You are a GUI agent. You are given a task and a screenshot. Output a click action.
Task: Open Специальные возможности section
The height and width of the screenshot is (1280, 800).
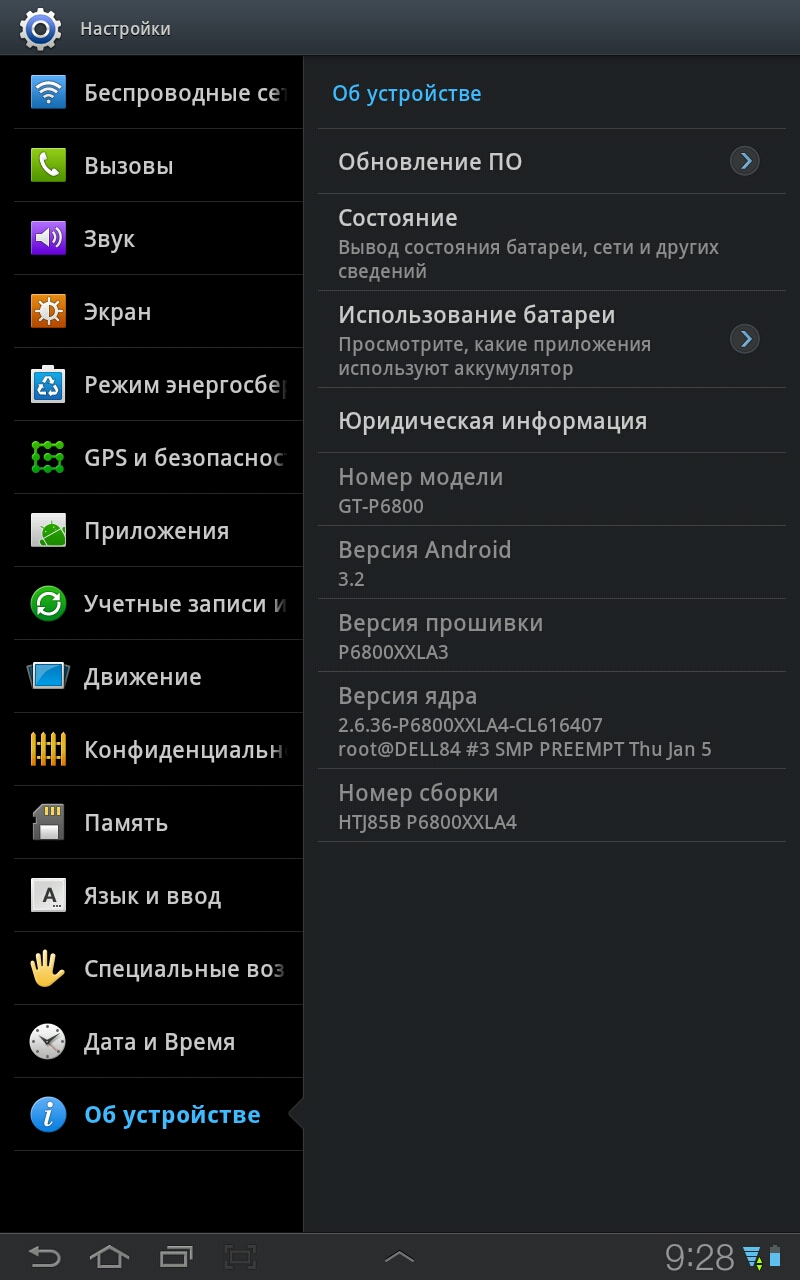158,969
